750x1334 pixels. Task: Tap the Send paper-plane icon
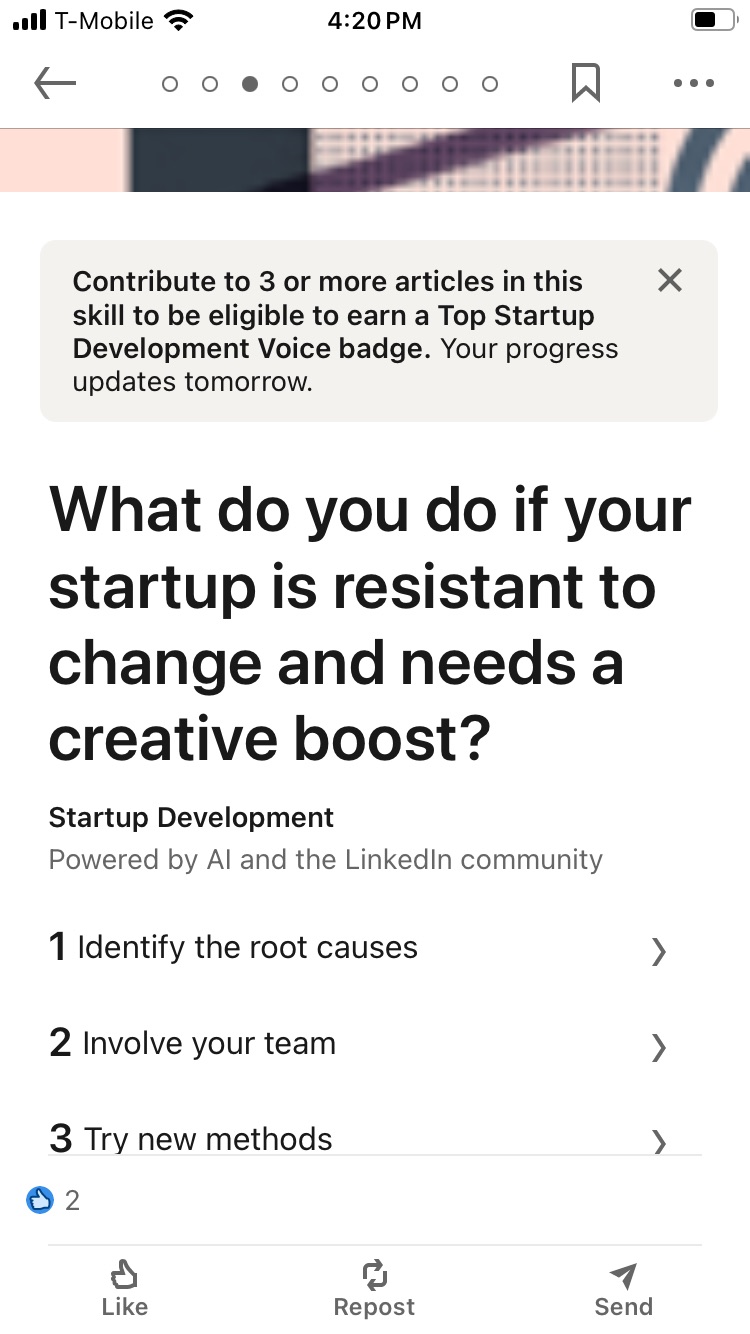pyautogui.click(x=623, y=1274)
